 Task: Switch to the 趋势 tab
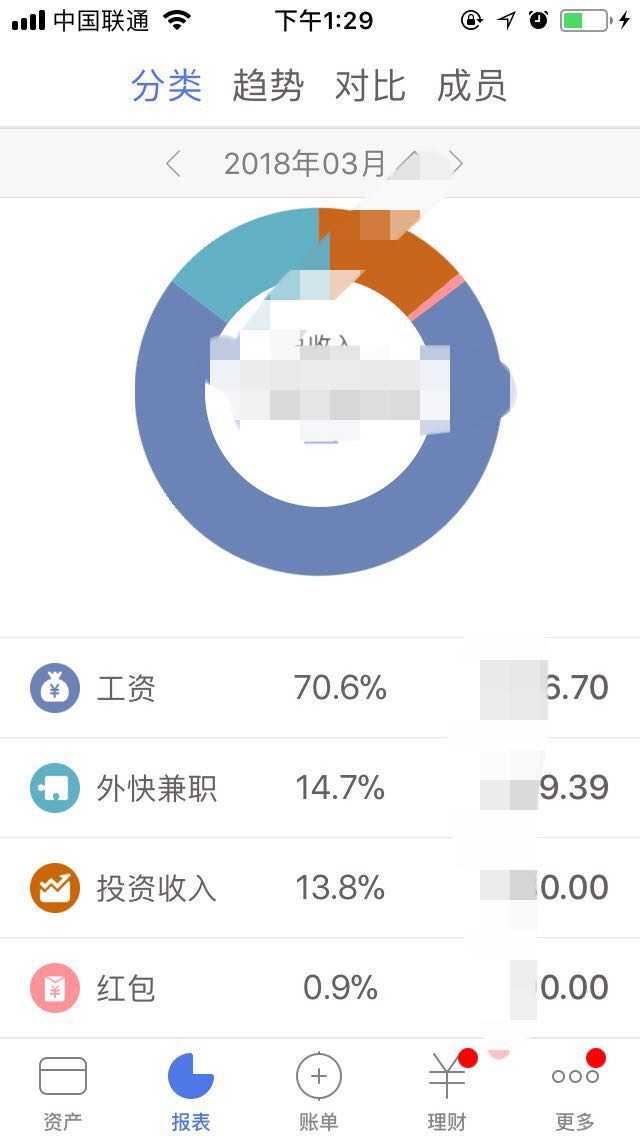[267, 86]
